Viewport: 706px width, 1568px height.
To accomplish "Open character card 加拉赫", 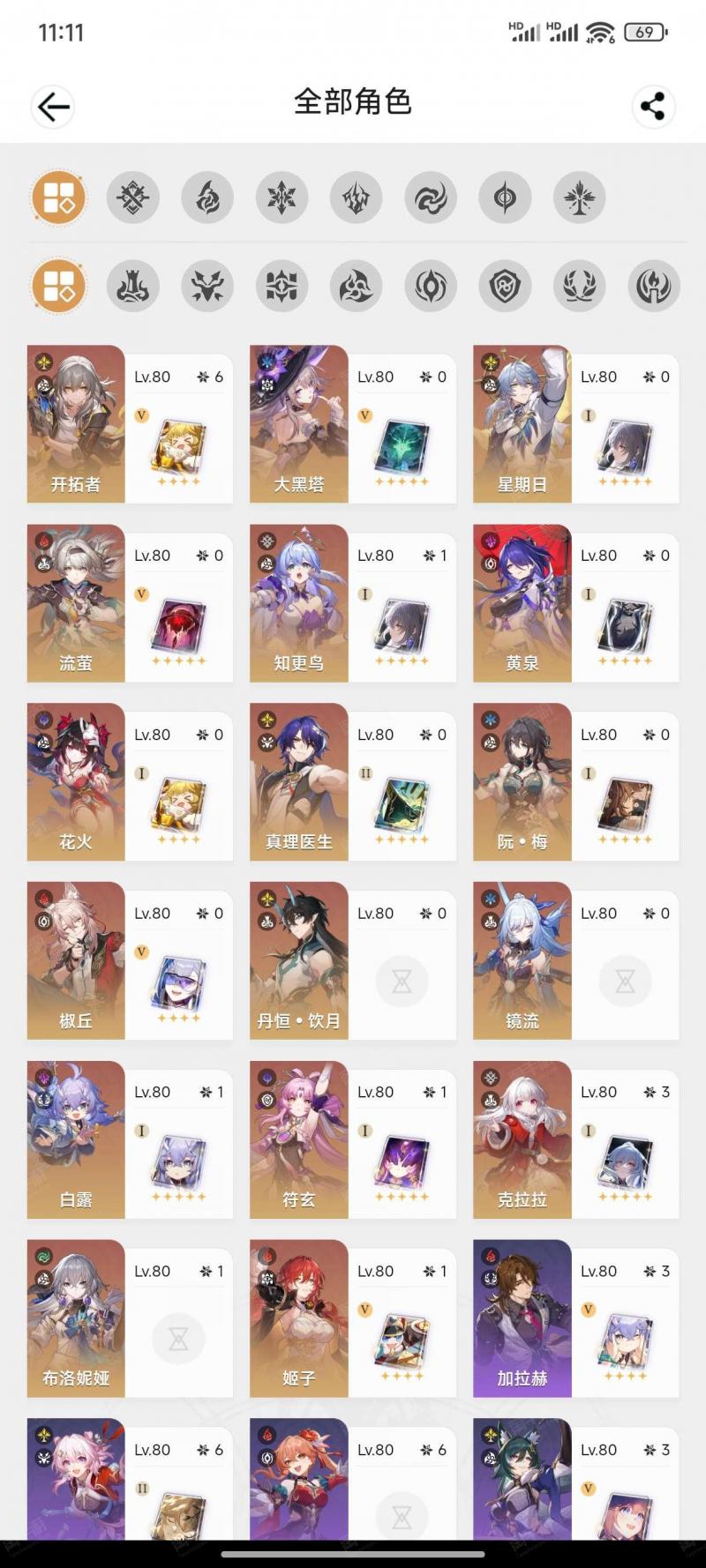I will (x=576, y=1319).
